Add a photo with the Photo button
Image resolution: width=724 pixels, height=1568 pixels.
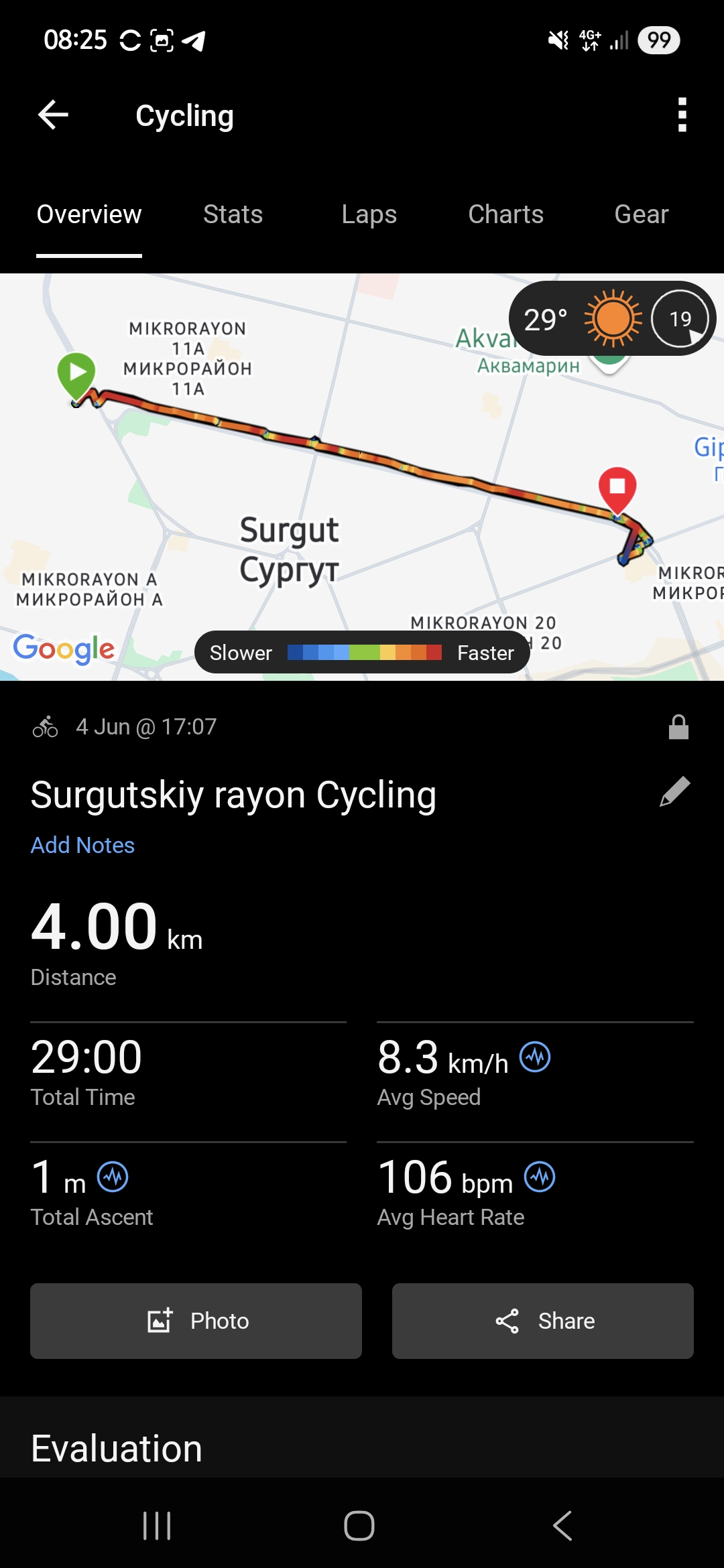[196, 1321]
